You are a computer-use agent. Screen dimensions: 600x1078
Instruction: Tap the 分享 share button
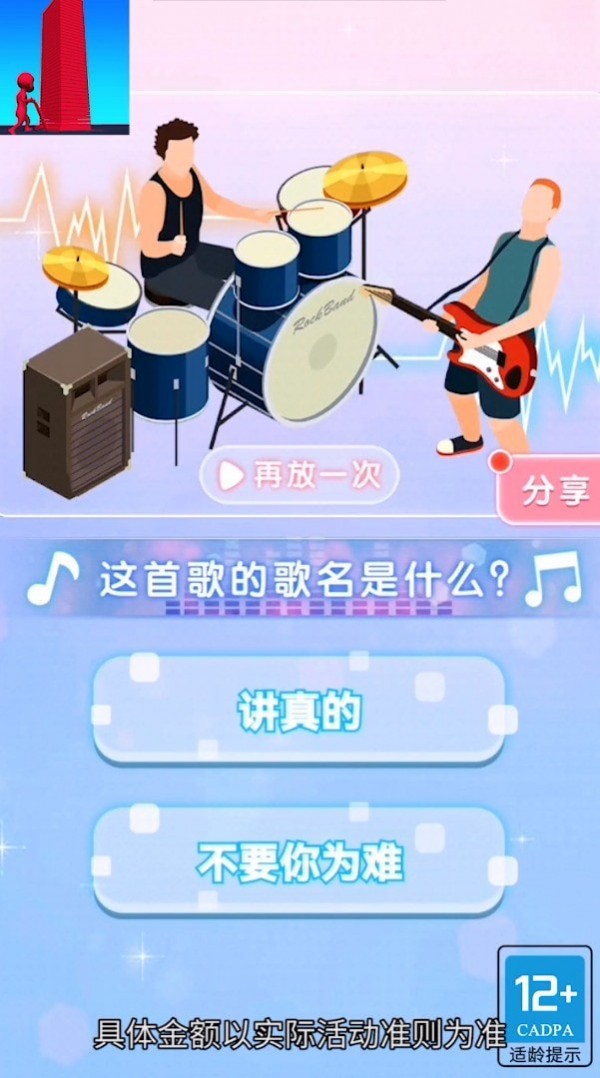[552, 492]
